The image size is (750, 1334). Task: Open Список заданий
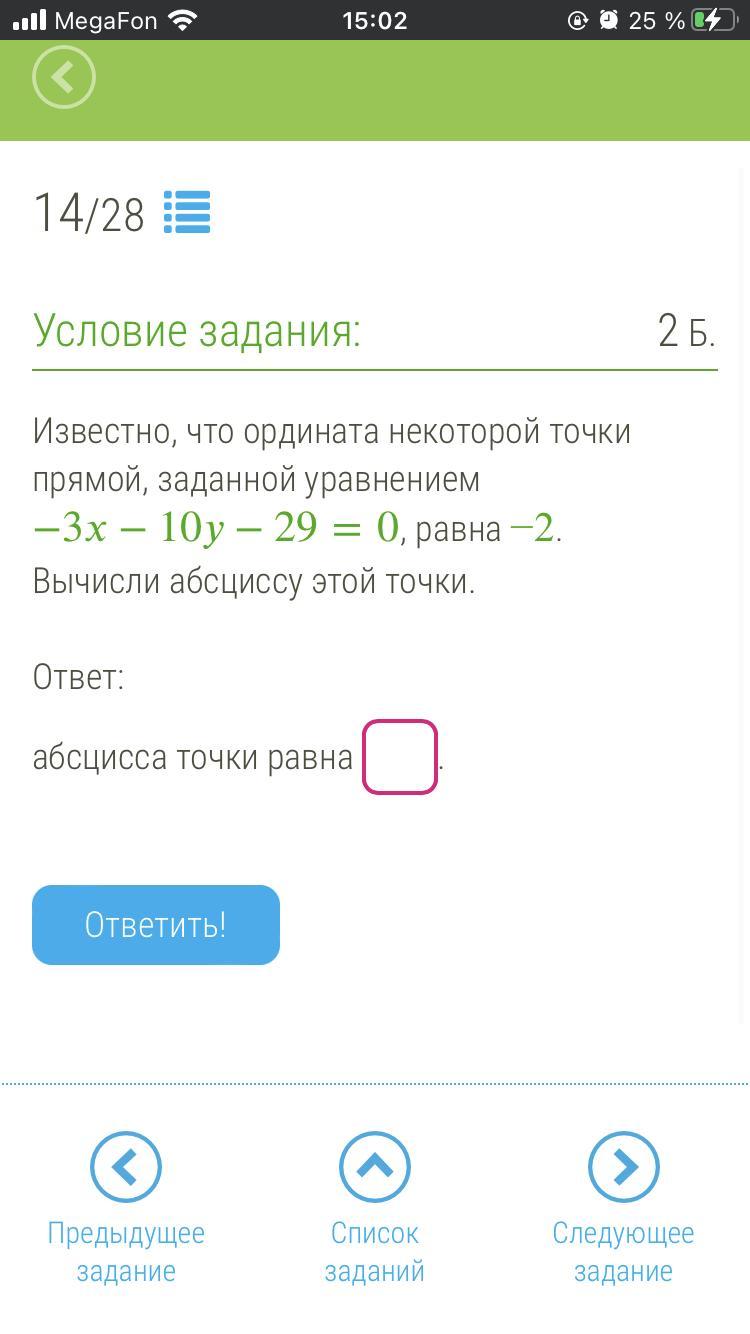tap(375, 1167)
